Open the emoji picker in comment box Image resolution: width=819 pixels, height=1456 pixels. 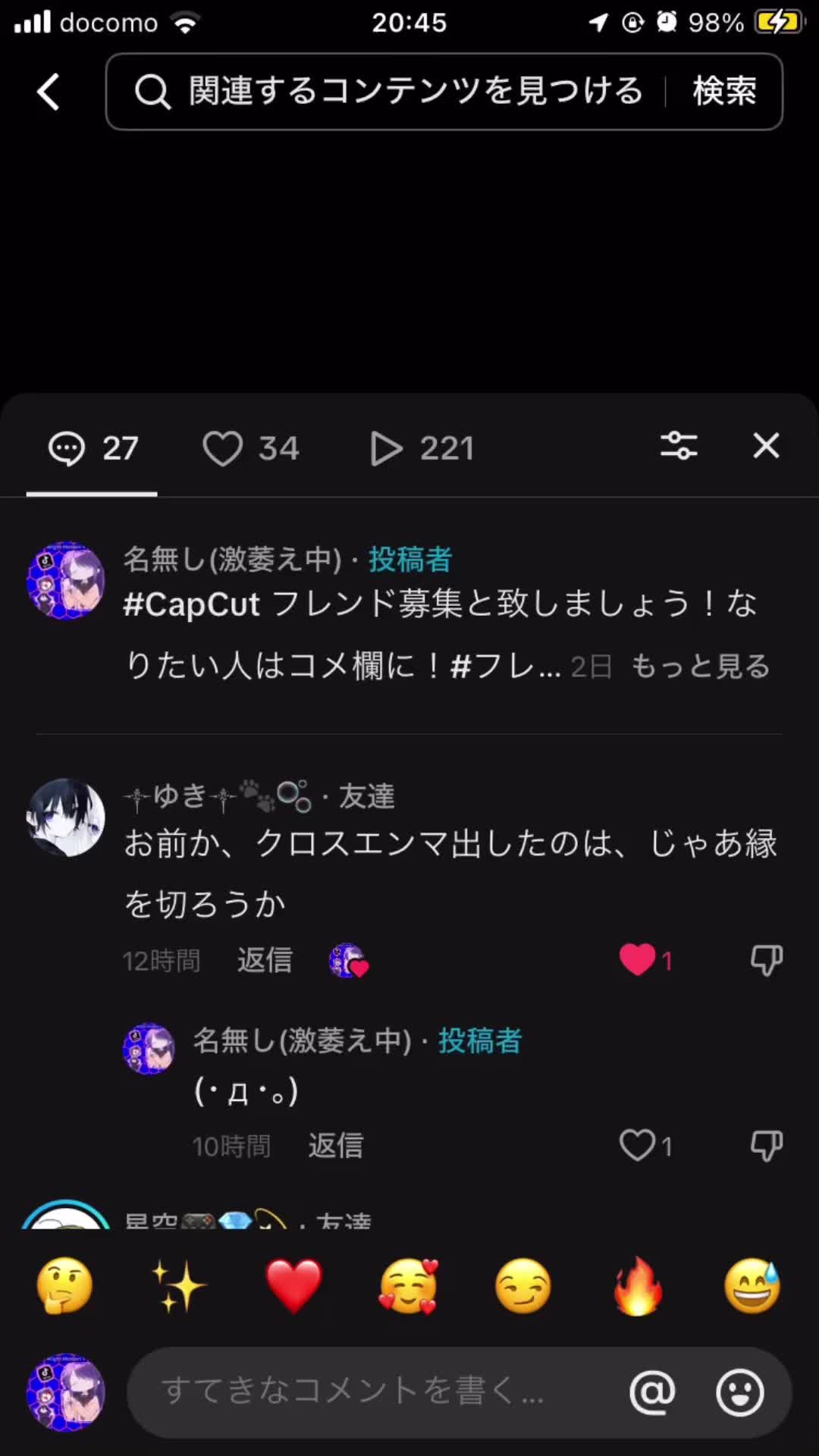tap(739, 1392)
